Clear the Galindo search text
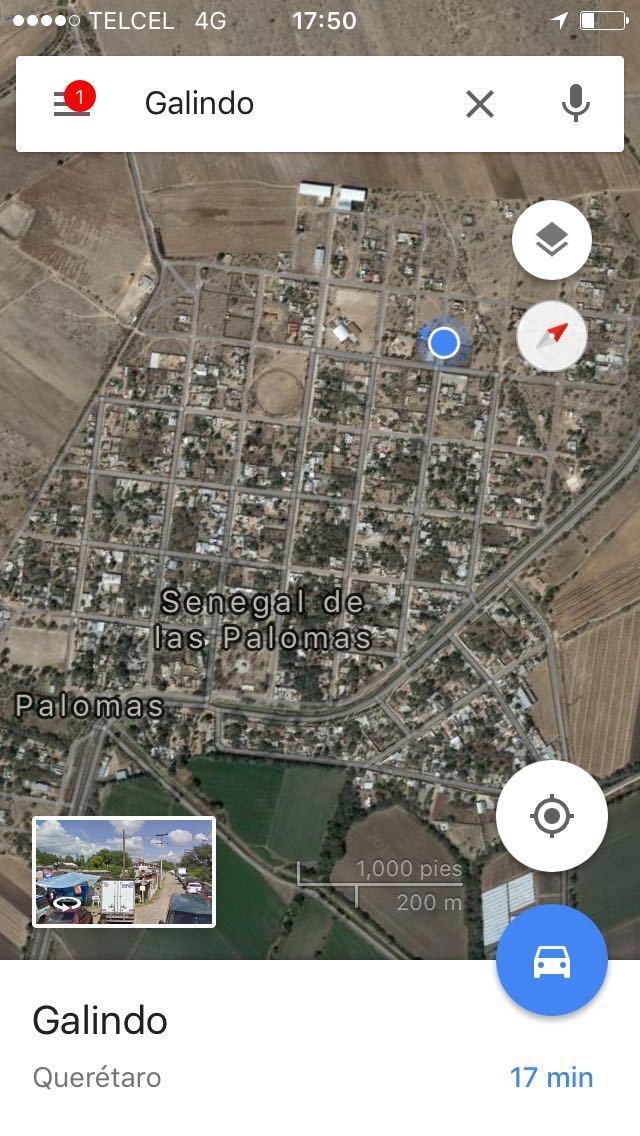Screen dimensions: 640x1136 click(480, 104)
